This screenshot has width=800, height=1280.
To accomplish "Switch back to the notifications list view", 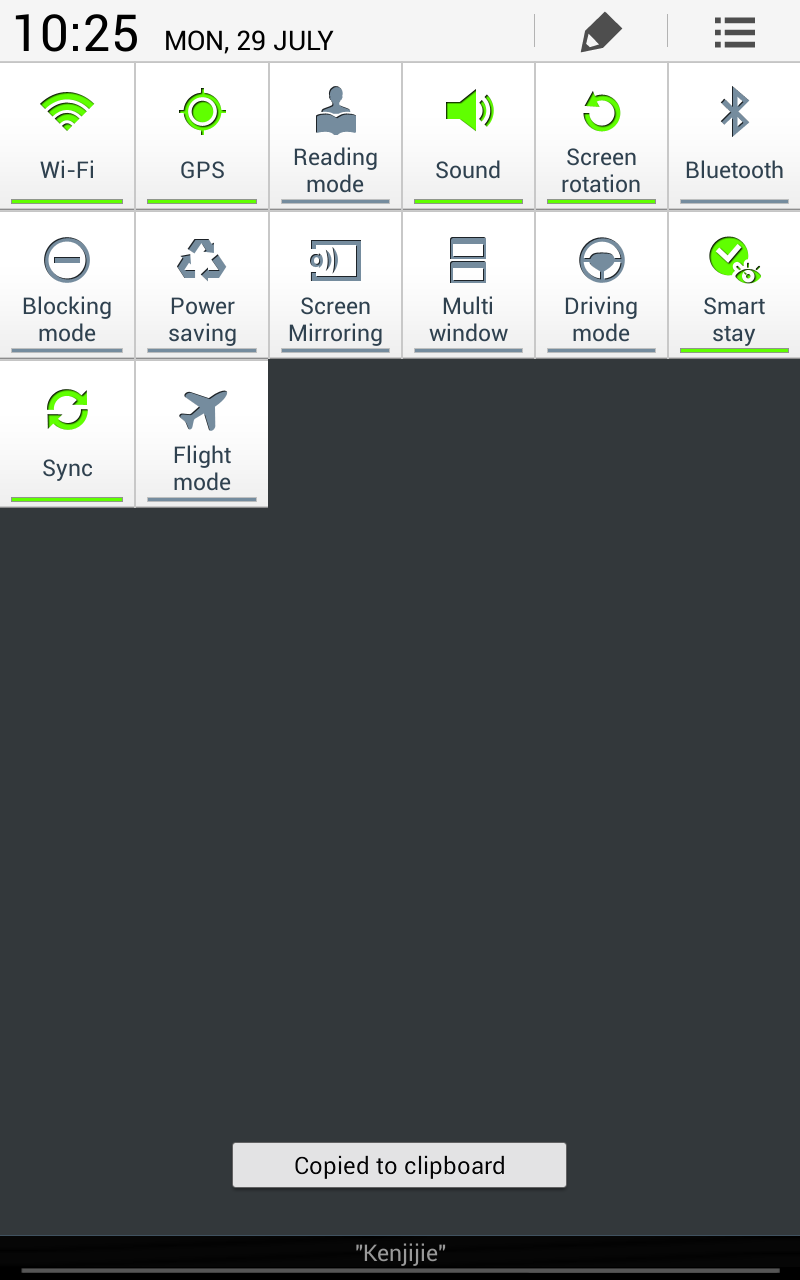I will pyautogui.click(x=734, y=32).
